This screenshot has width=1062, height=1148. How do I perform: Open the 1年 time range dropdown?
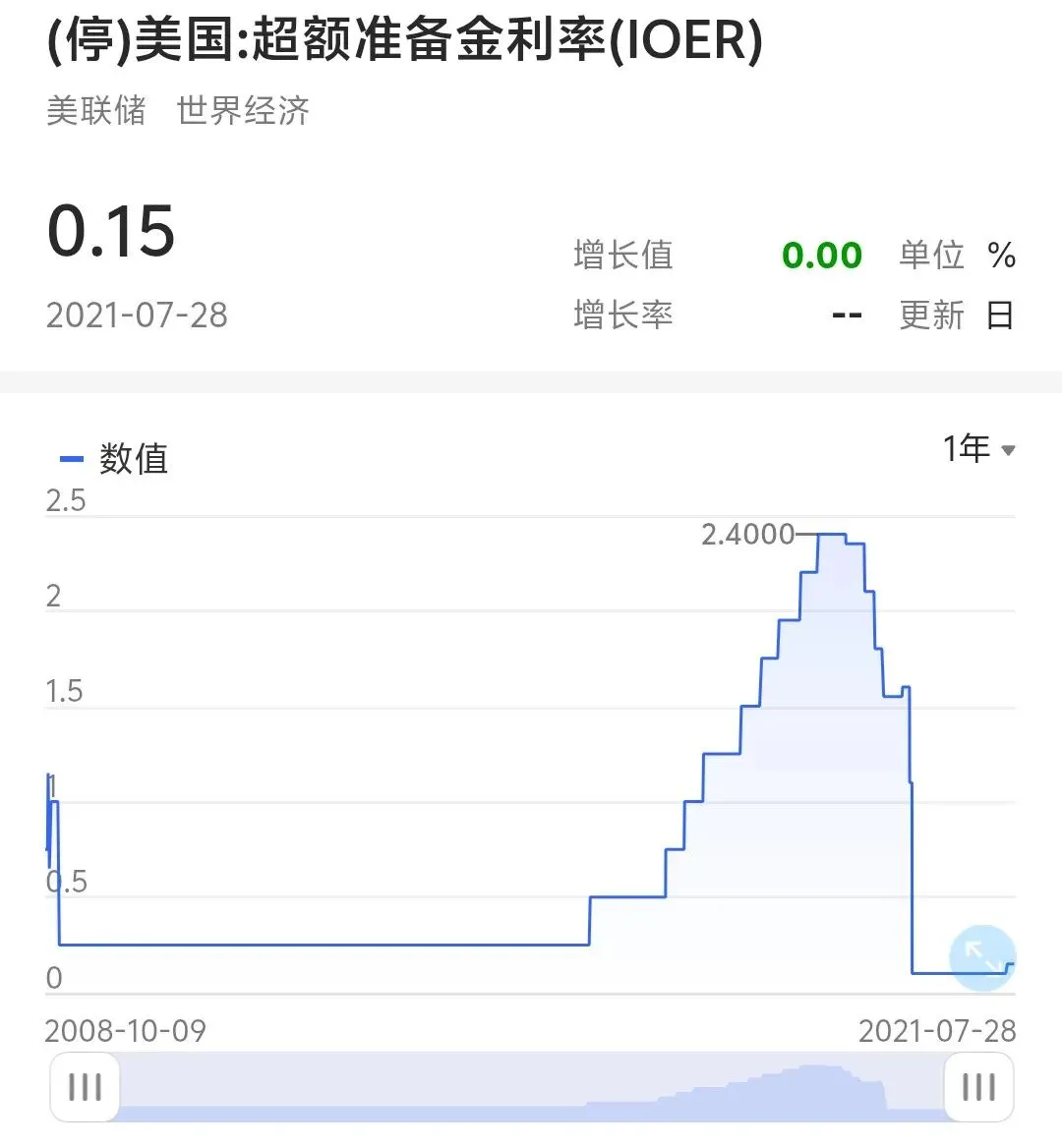click(x=978, y=449)
